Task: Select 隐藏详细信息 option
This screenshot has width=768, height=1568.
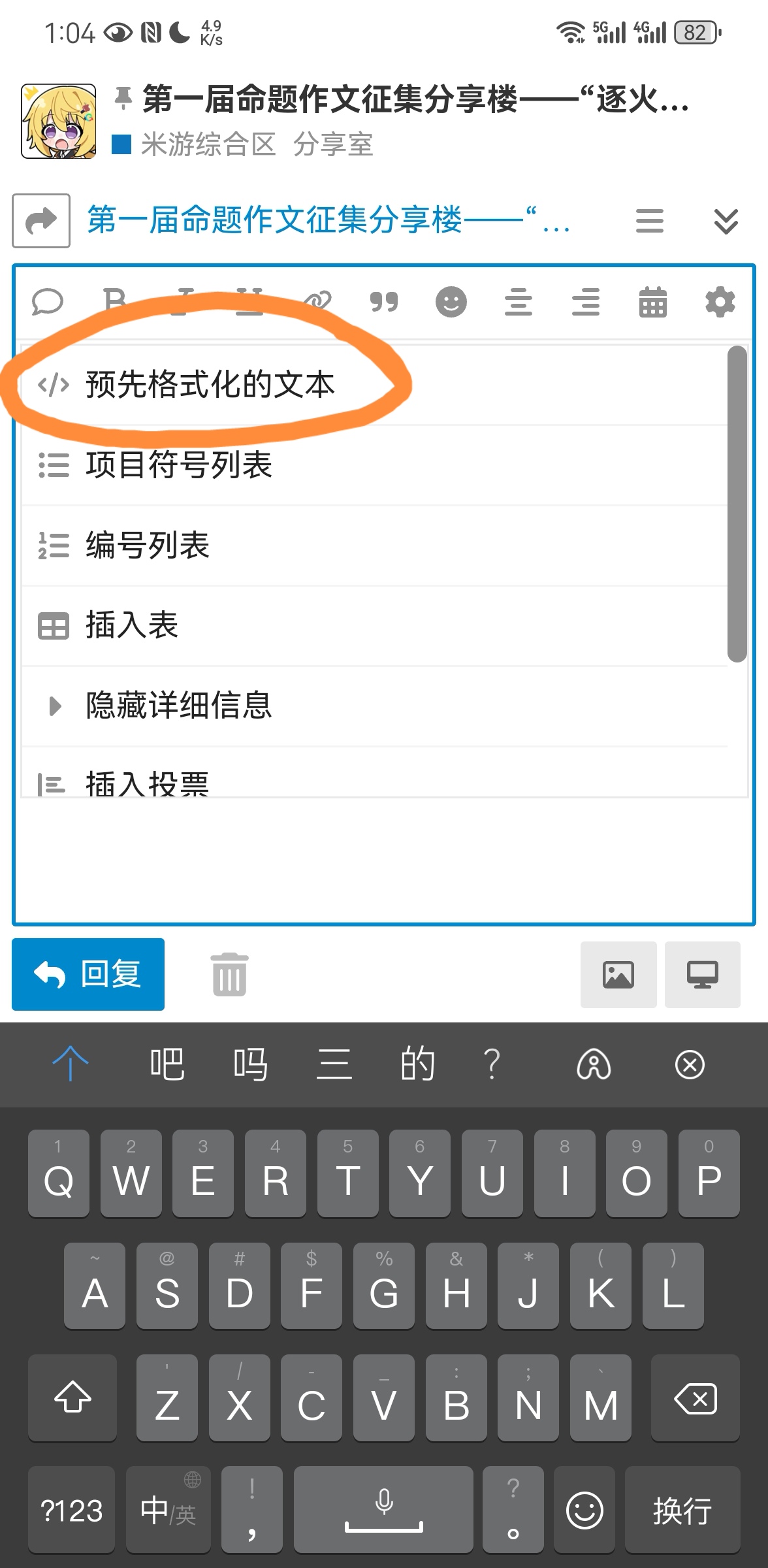Action: tap(178, 706)
